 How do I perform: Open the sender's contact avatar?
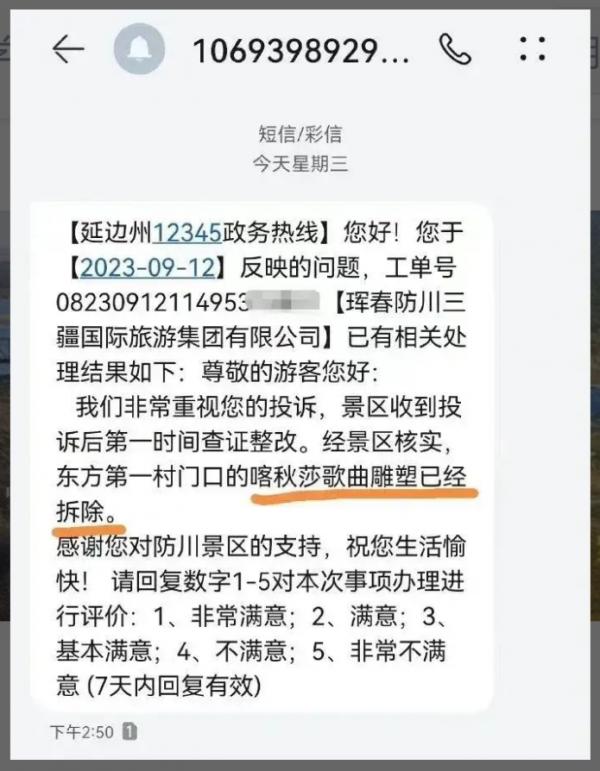139,49
